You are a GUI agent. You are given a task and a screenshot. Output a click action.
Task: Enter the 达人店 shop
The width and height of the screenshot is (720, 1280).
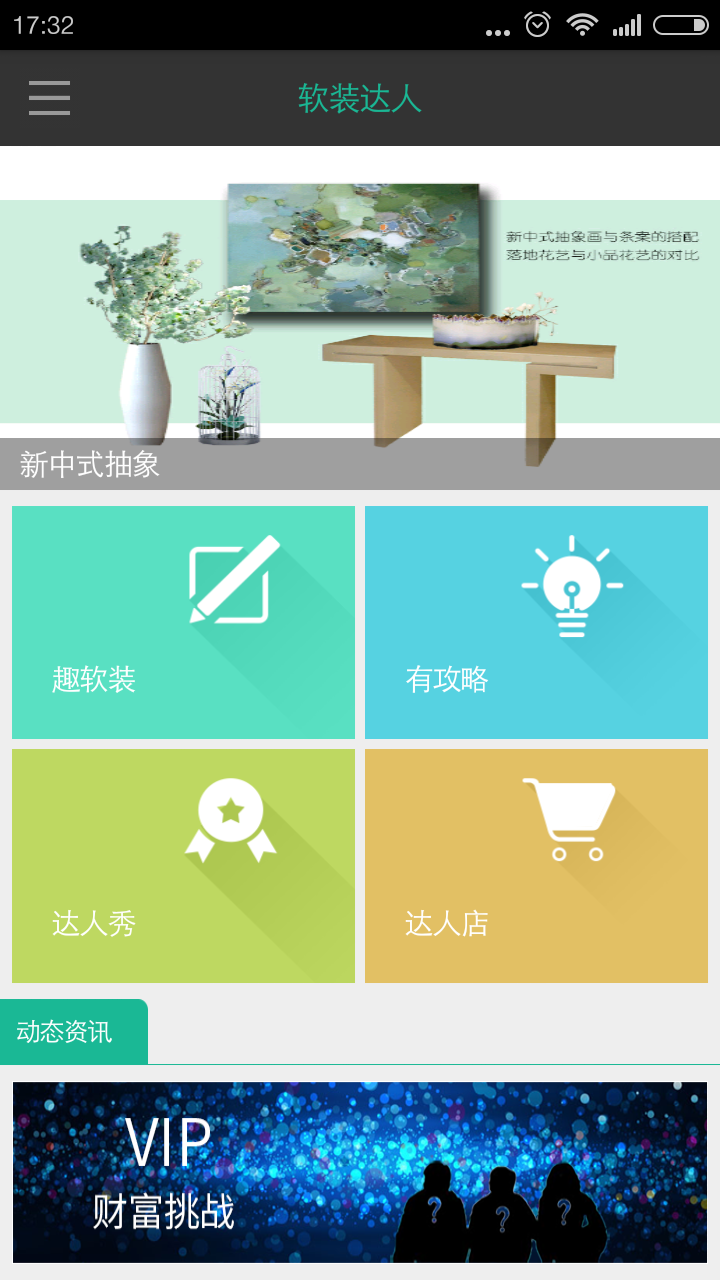[536, 866]
